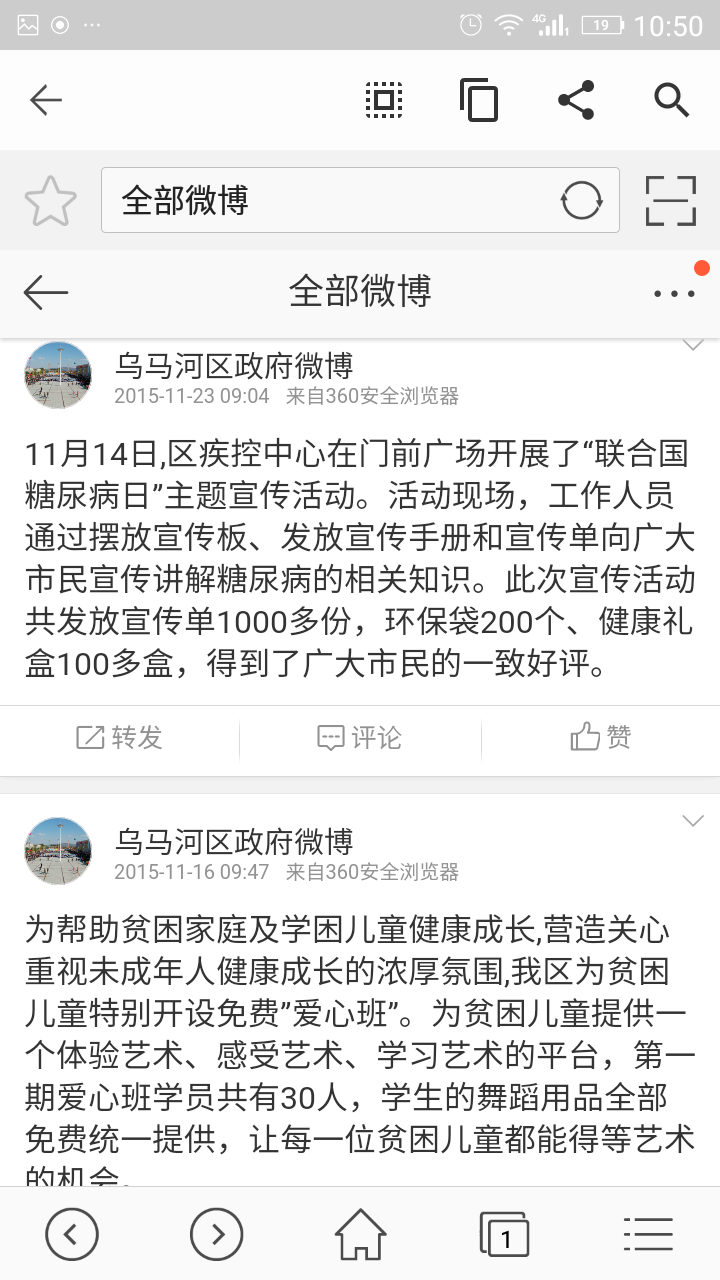
Task: Tap the browser back arrow at top
Action: coord(46,99)
